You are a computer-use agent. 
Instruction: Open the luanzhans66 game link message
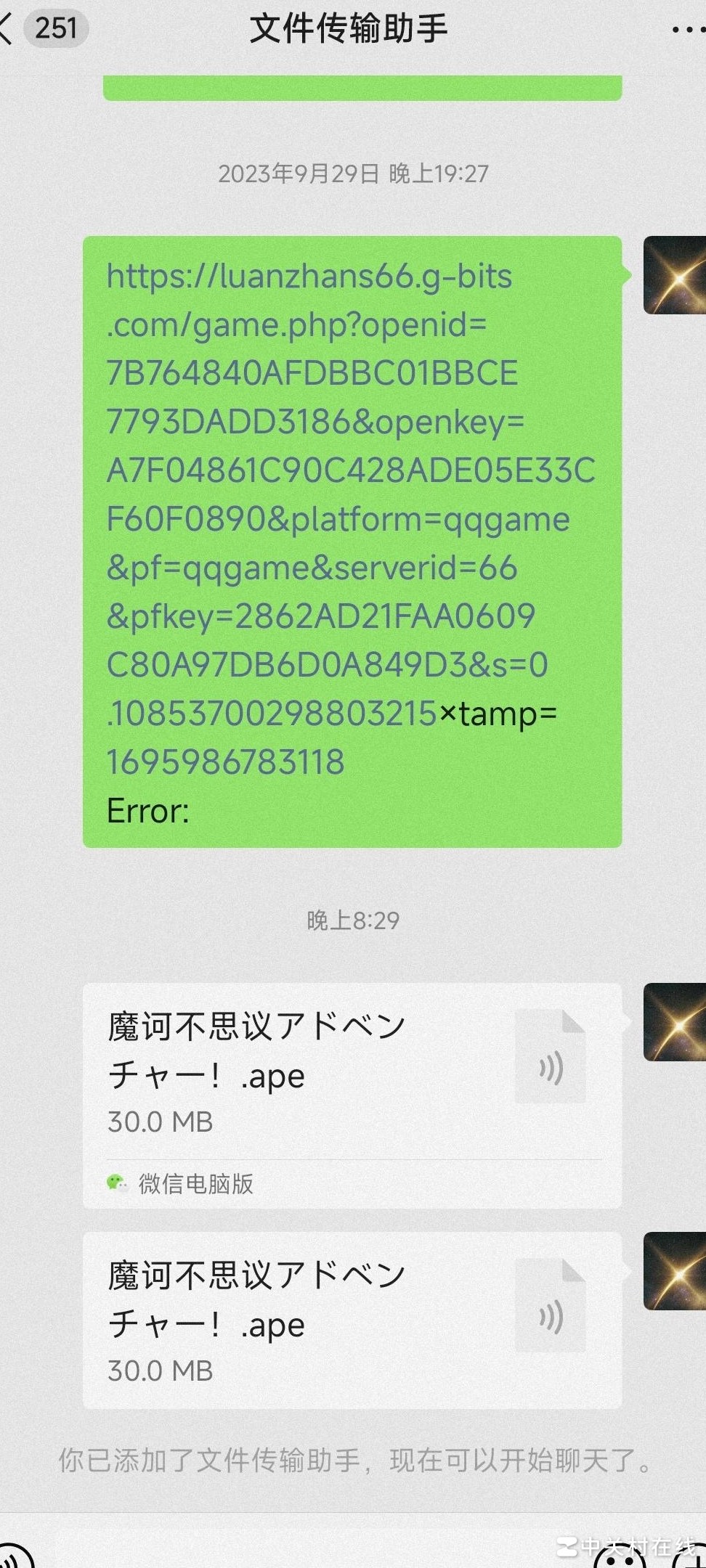tap(354, 541)
